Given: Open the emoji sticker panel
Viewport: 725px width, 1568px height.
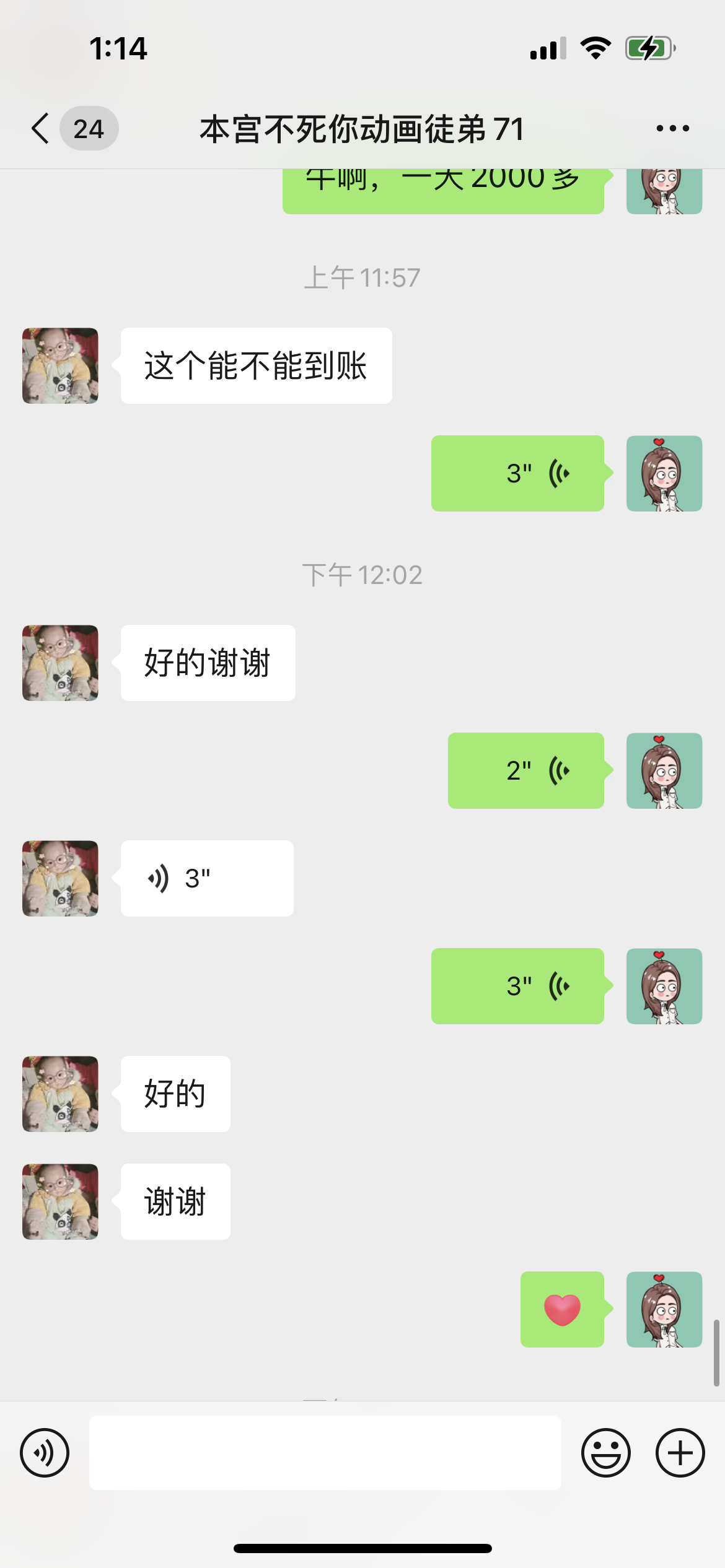Looking at the screenshot, I should click(x=605, y=1452).
